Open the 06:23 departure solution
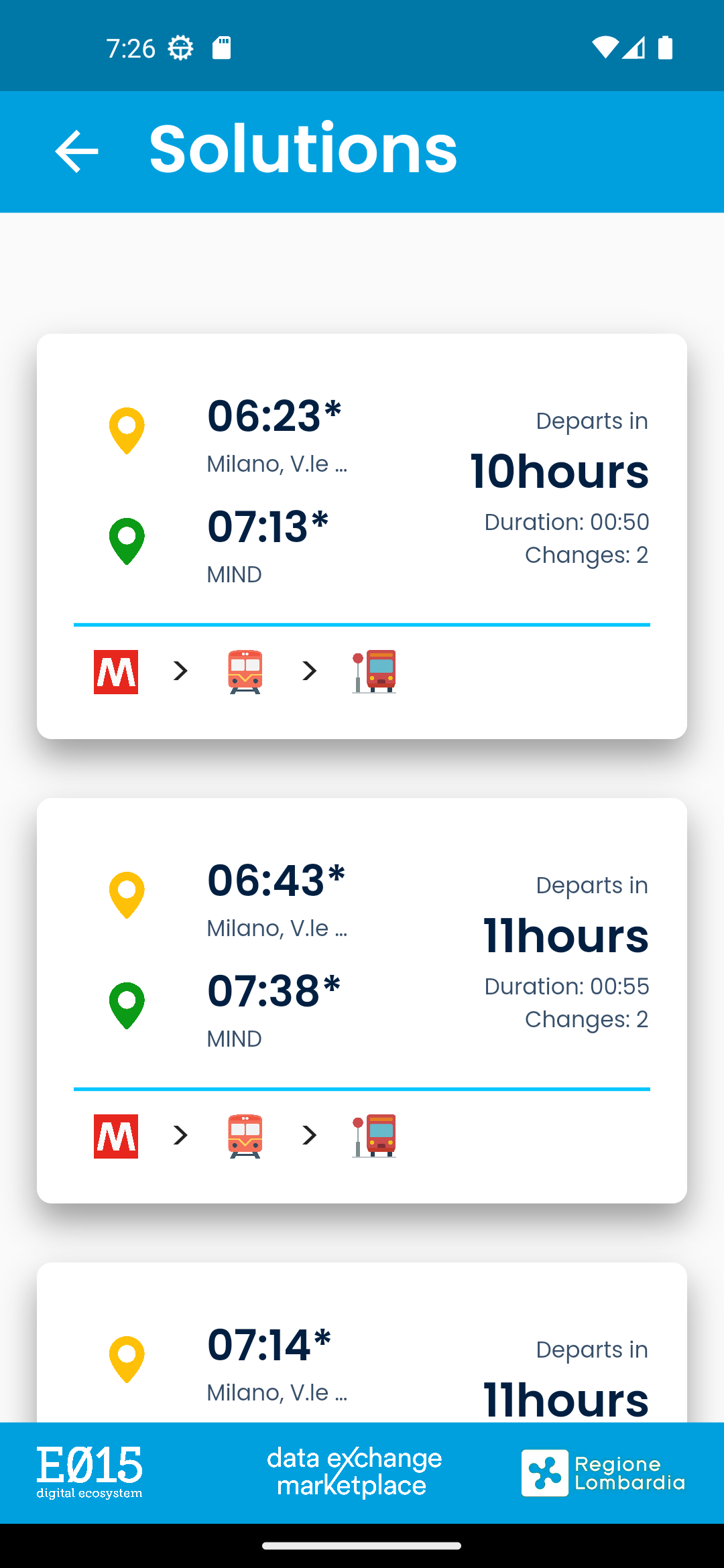Image resolution: width=724 pixels, height=1568 pixels. point(362,536)
